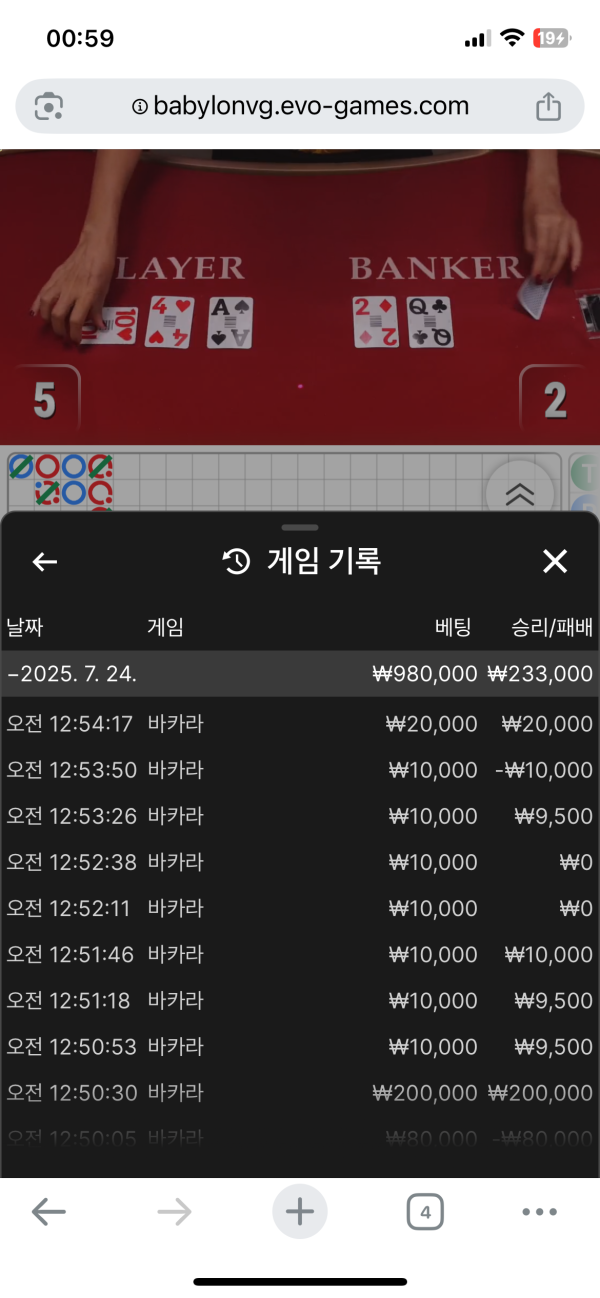Open the 오전 12:53:26 바카라 record

click(300, 816)
